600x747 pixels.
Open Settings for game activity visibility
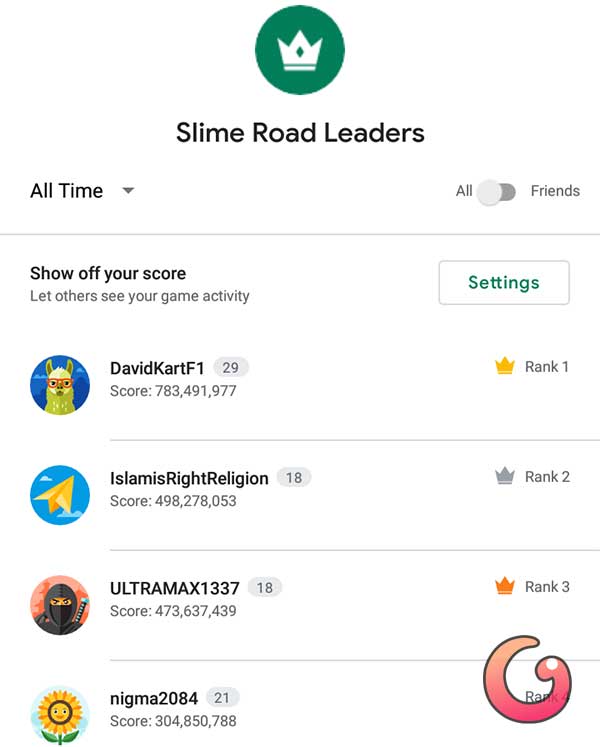[504, 283]
